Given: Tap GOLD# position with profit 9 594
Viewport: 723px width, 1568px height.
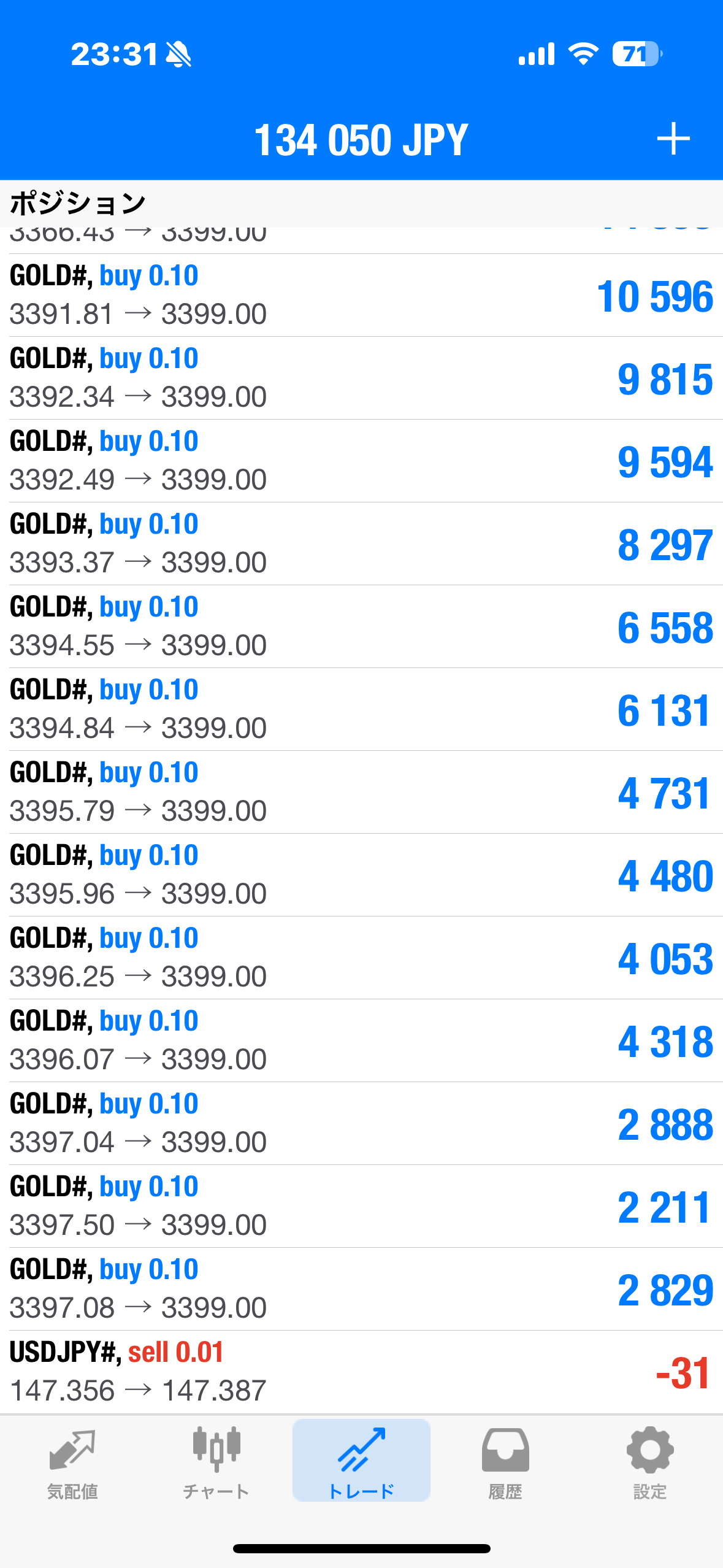Looking at the screenshot, I should click(361, 461).
